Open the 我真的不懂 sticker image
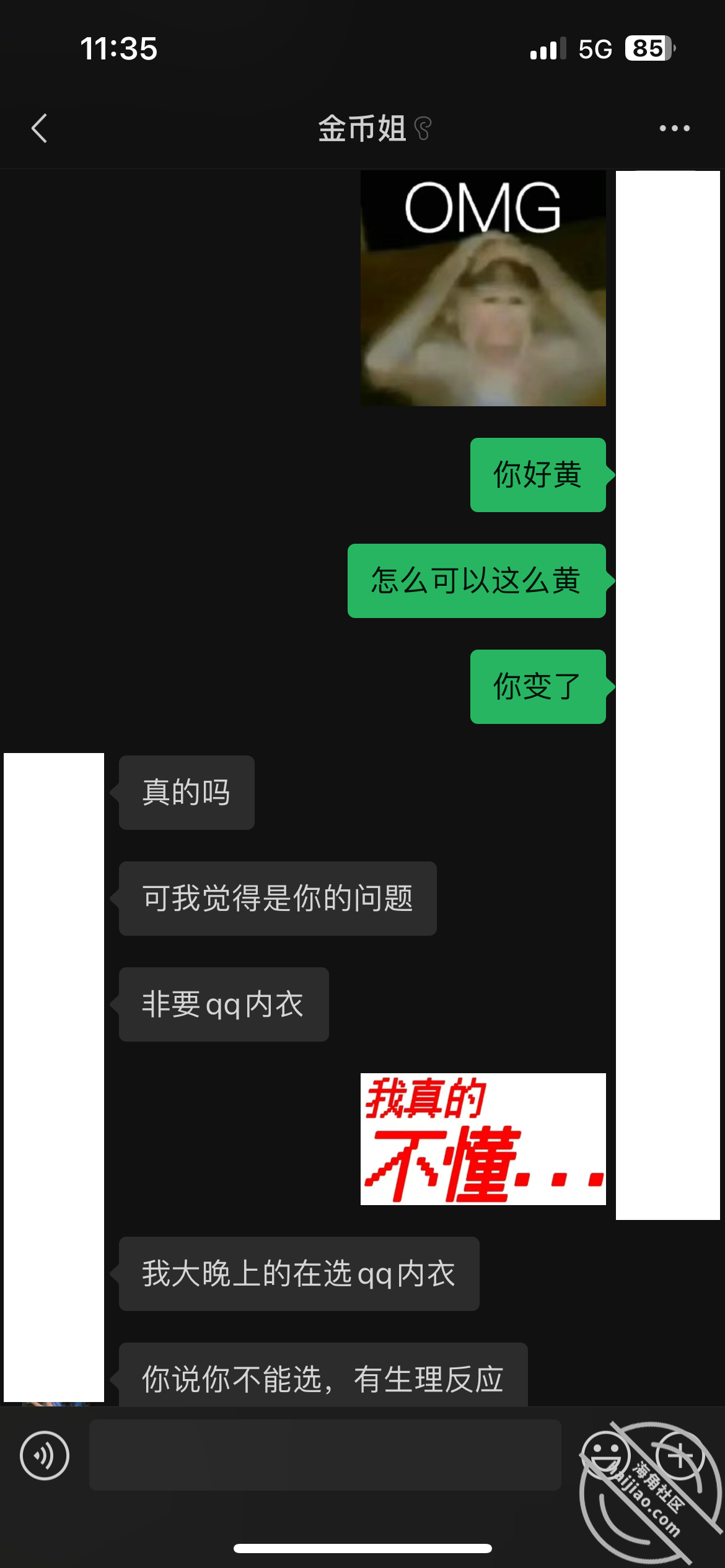The image size is (725, 1568). (x=483, y=1139)
